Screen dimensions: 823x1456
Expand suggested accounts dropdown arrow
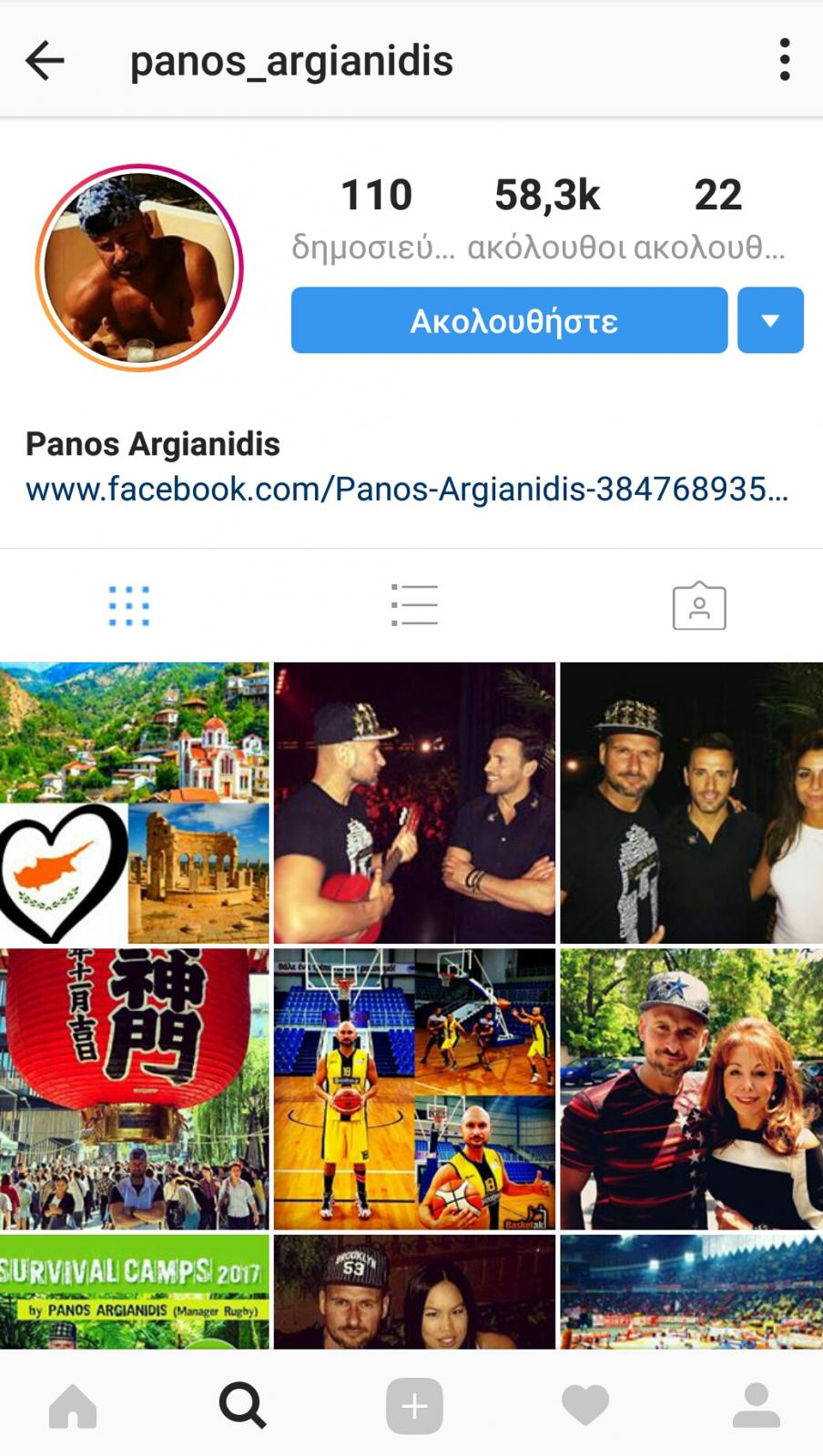(x=770, y=320)
